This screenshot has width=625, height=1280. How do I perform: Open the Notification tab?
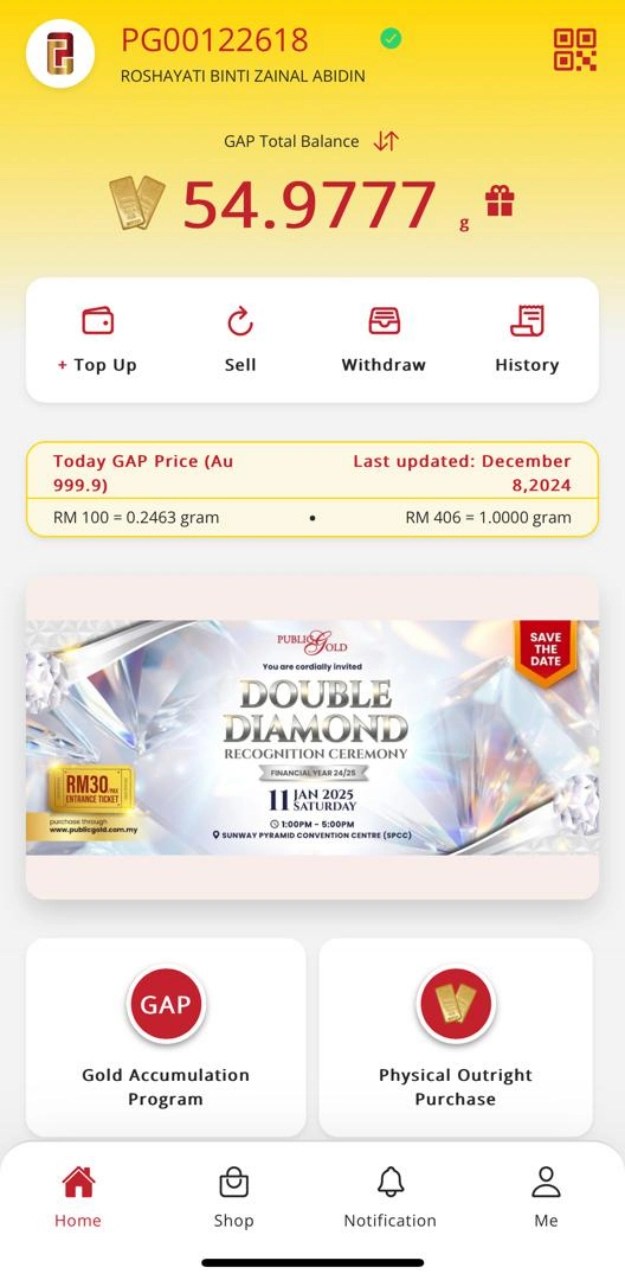390,1197
